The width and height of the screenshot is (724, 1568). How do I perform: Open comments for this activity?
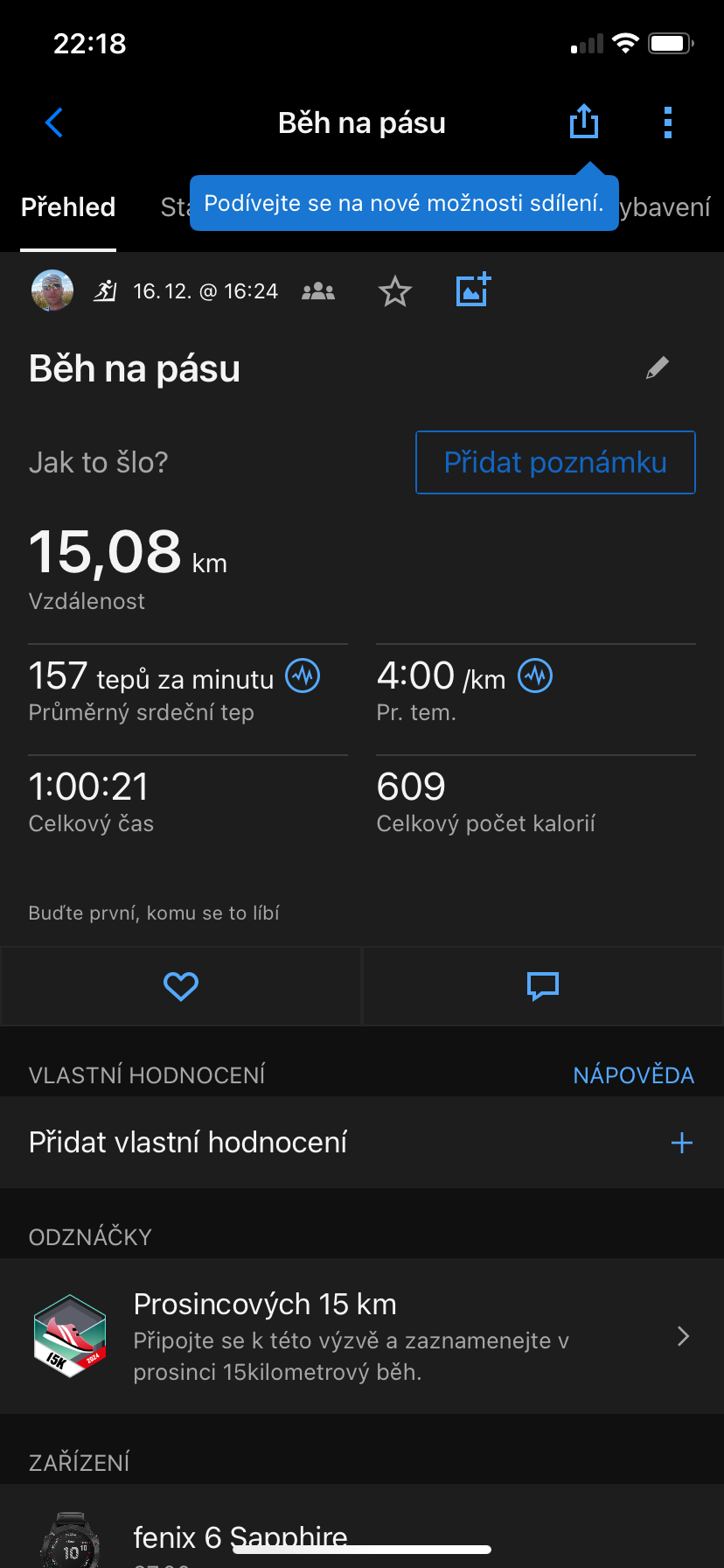[543, 986]
